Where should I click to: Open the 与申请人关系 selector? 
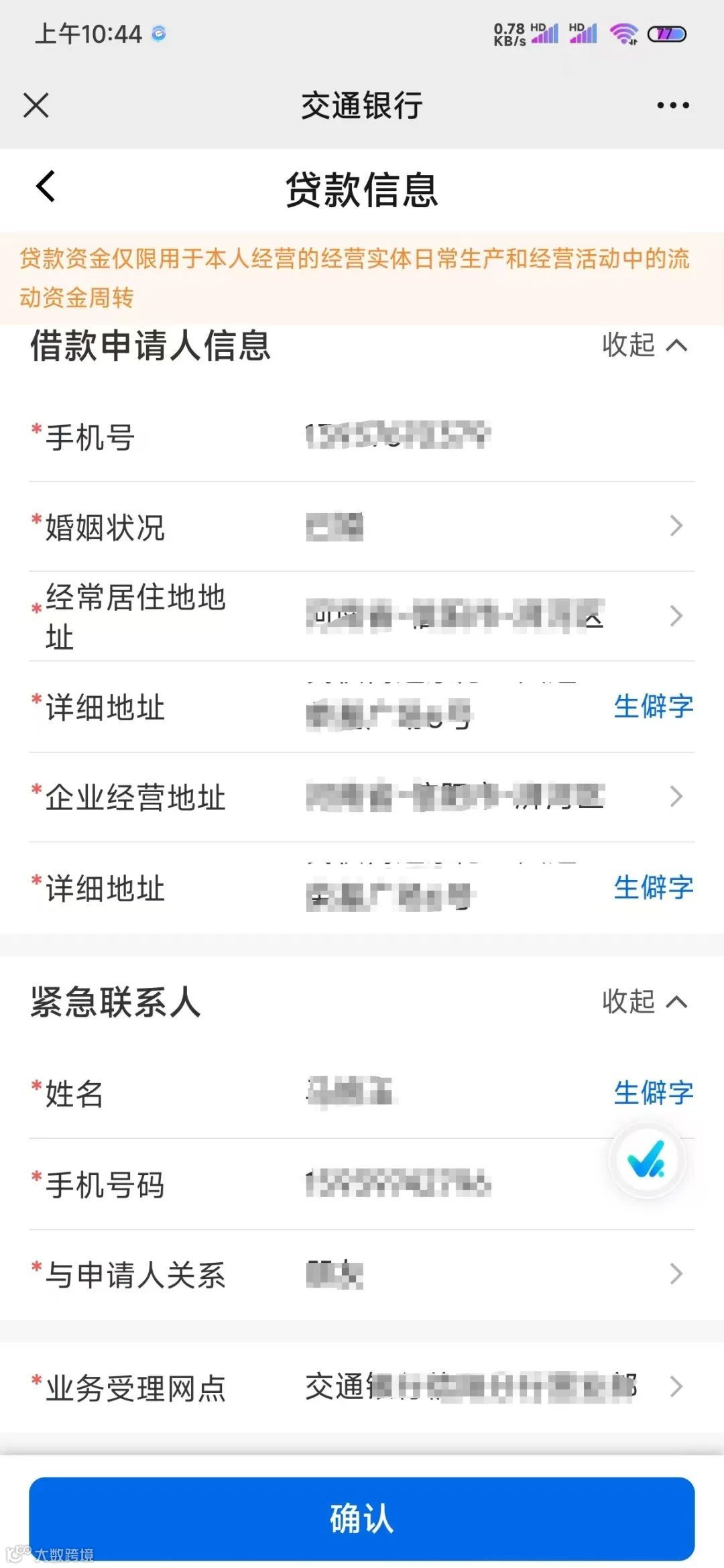tap(677, 1274)
